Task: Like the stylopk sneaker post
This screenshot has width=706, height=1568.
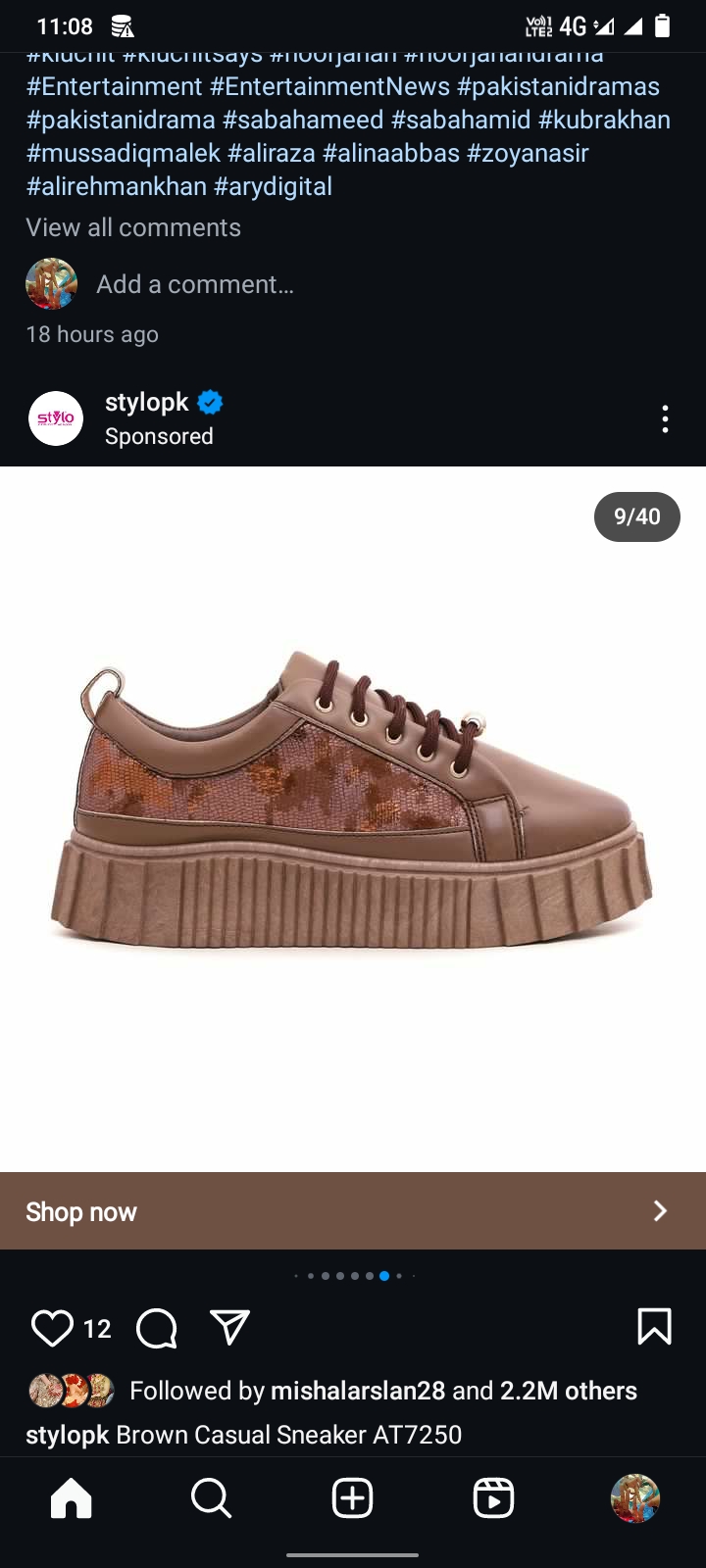Action: 52,1328
